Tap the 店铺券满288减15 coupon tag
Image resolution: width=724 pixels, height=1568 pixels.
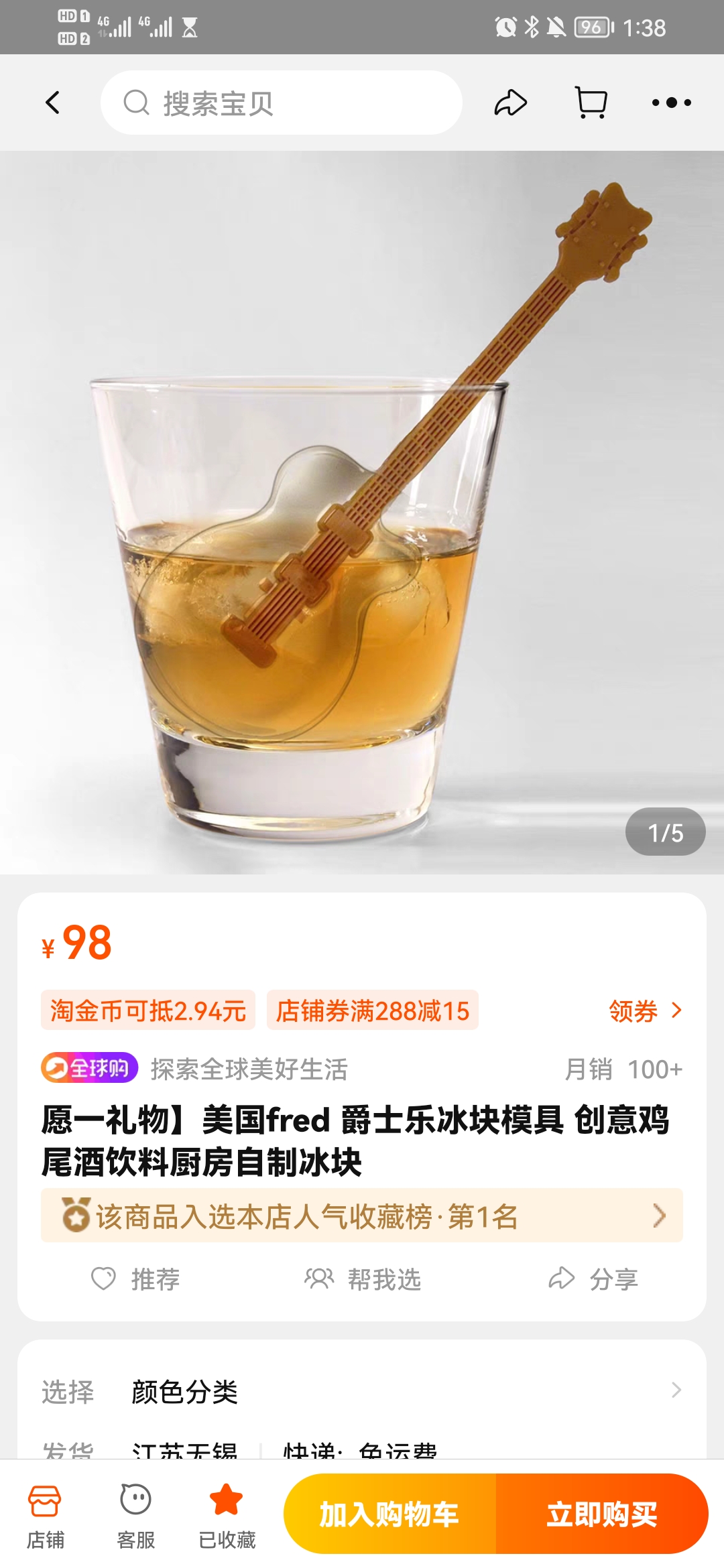coord(373,1010)
